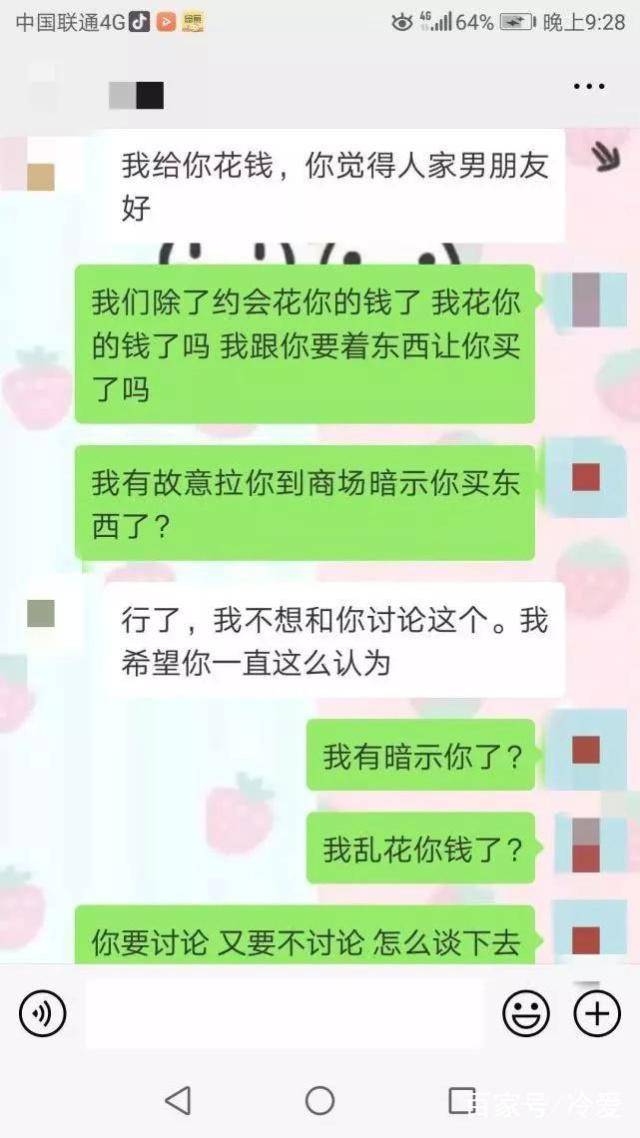Open the plus attachment menu
The width and height of the screenshot is (640, 1138).
(x=597, y=1012)
